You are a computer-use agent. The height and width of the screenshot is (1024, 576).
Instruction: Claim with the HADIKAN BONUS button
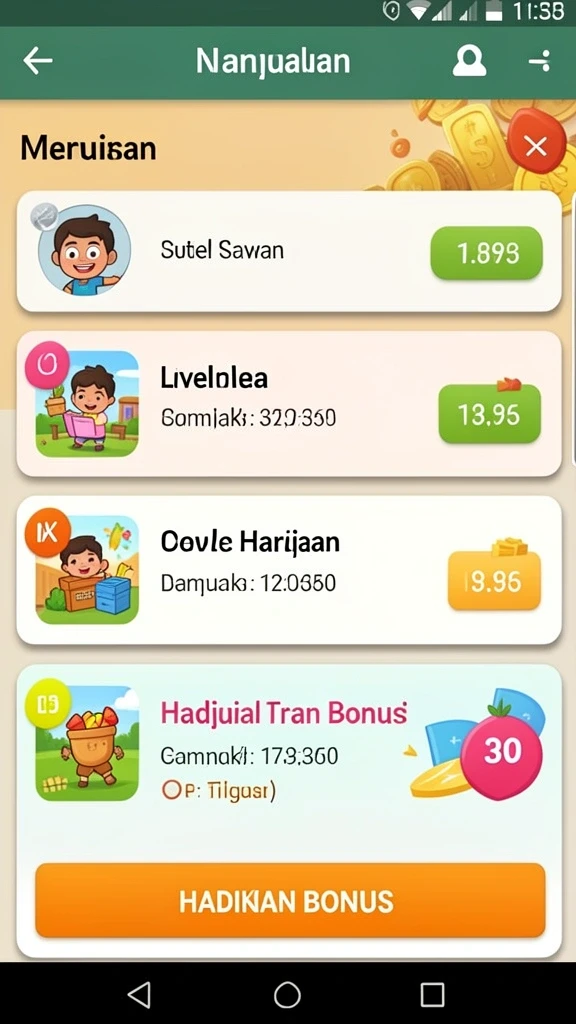click(x=290, y=901)
